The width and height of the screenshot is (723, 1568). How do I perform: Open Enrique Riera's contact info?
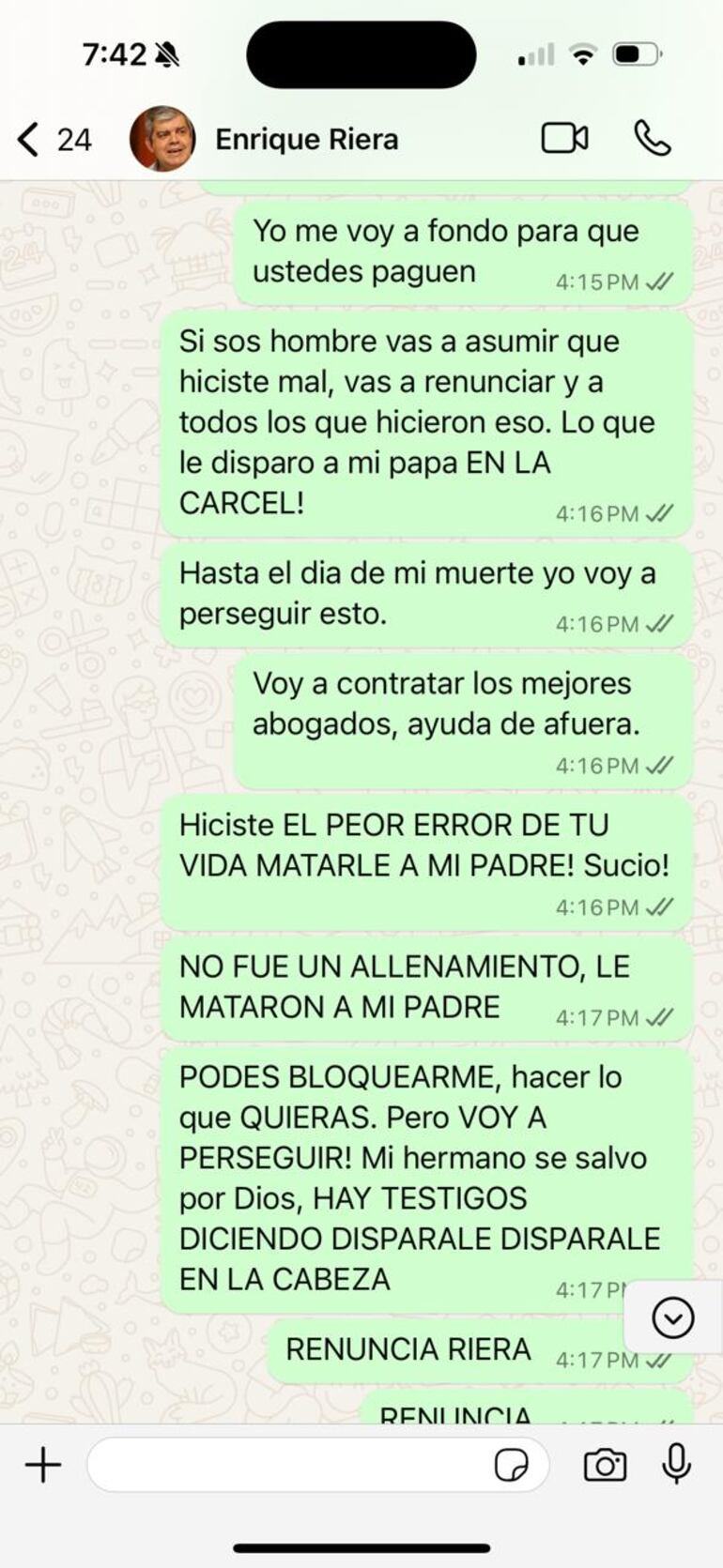click(x=306, y=140)
